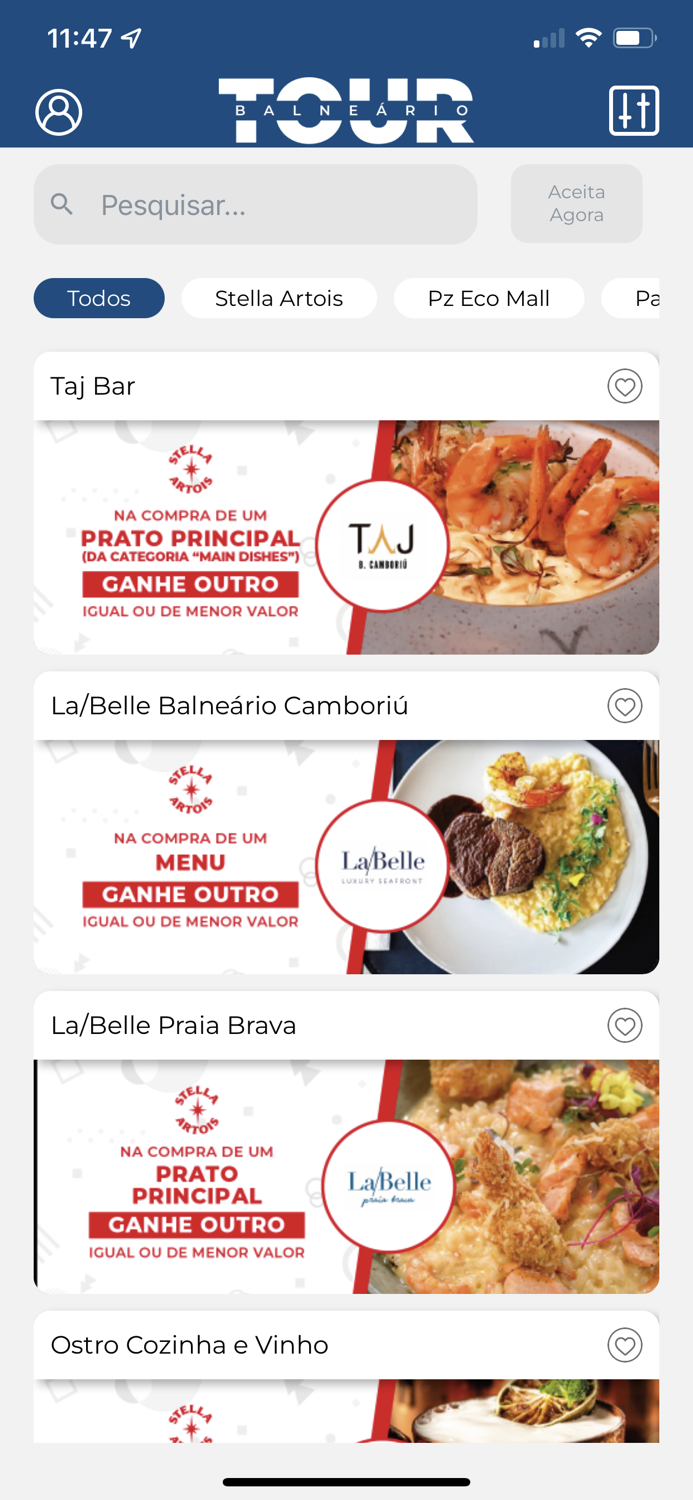The width and height of the screenshot is (693, 1500).
Task: Open the user profile icon
Action: [59, 111]
